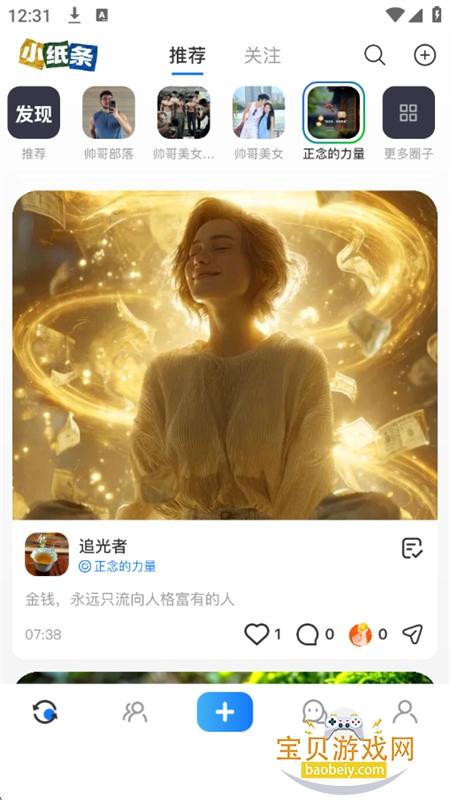This screenshot has width=450, height=800.
Task: Tap the circled plus icon in header
Action: [x=424, y=55]
